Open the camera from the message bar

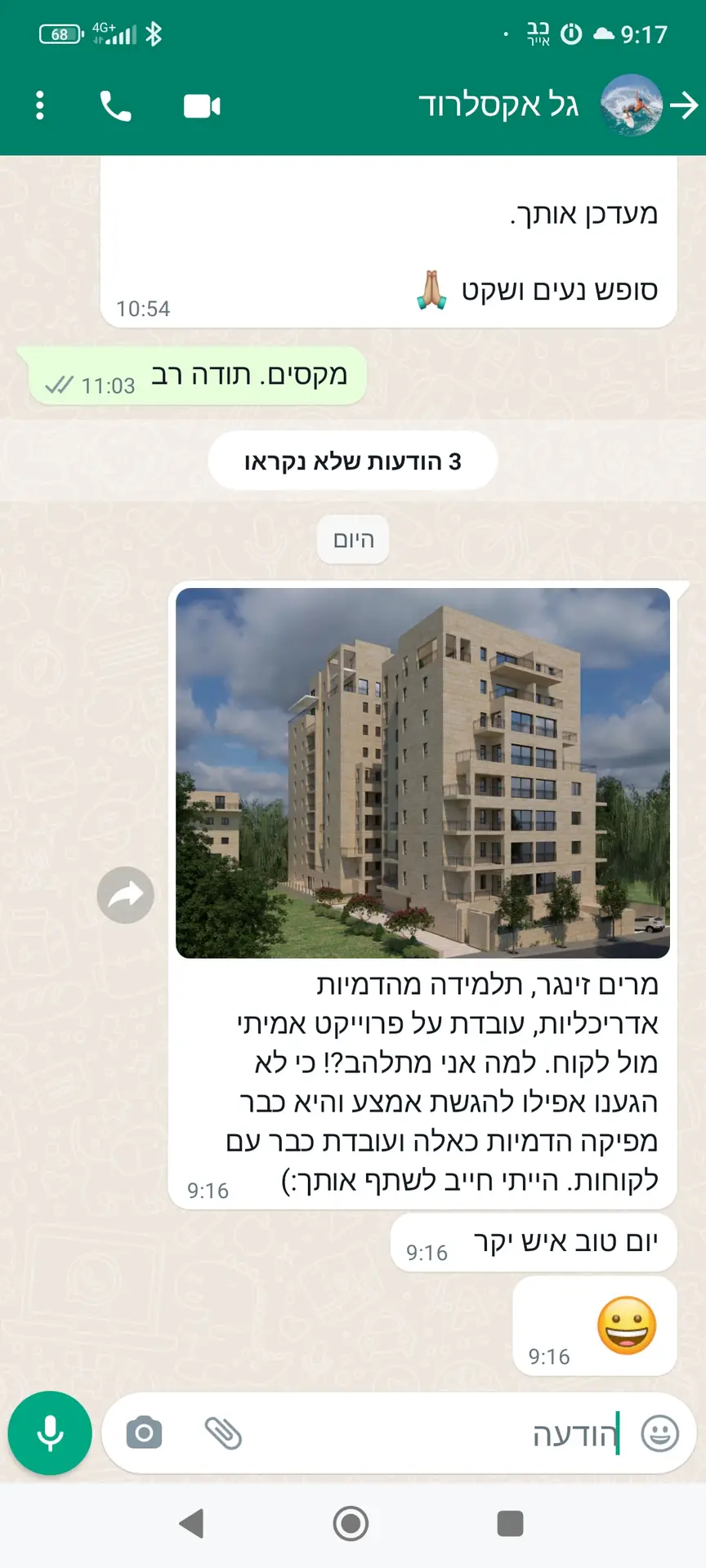point(145,1433)
